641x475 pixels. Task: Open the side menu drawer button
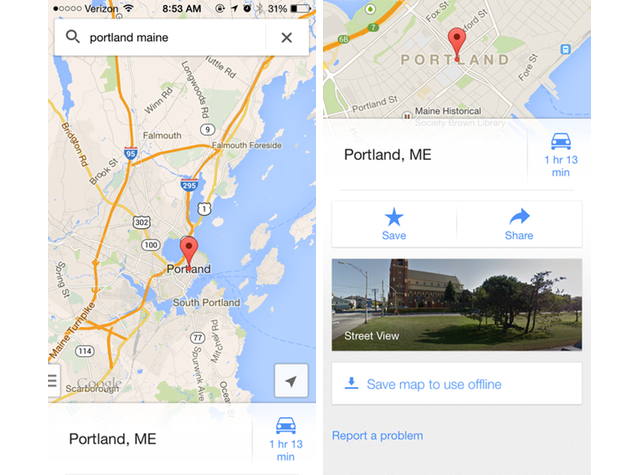point(54,381)
